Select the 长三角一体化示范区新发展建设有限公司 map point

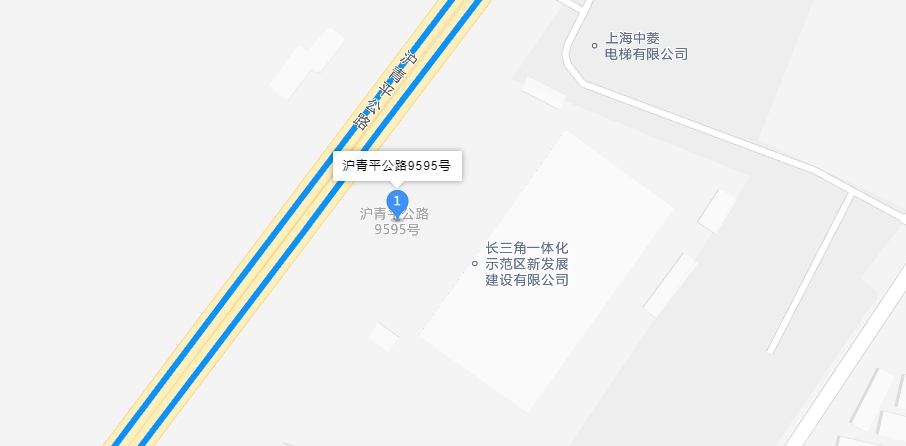[x=475, y=263]
